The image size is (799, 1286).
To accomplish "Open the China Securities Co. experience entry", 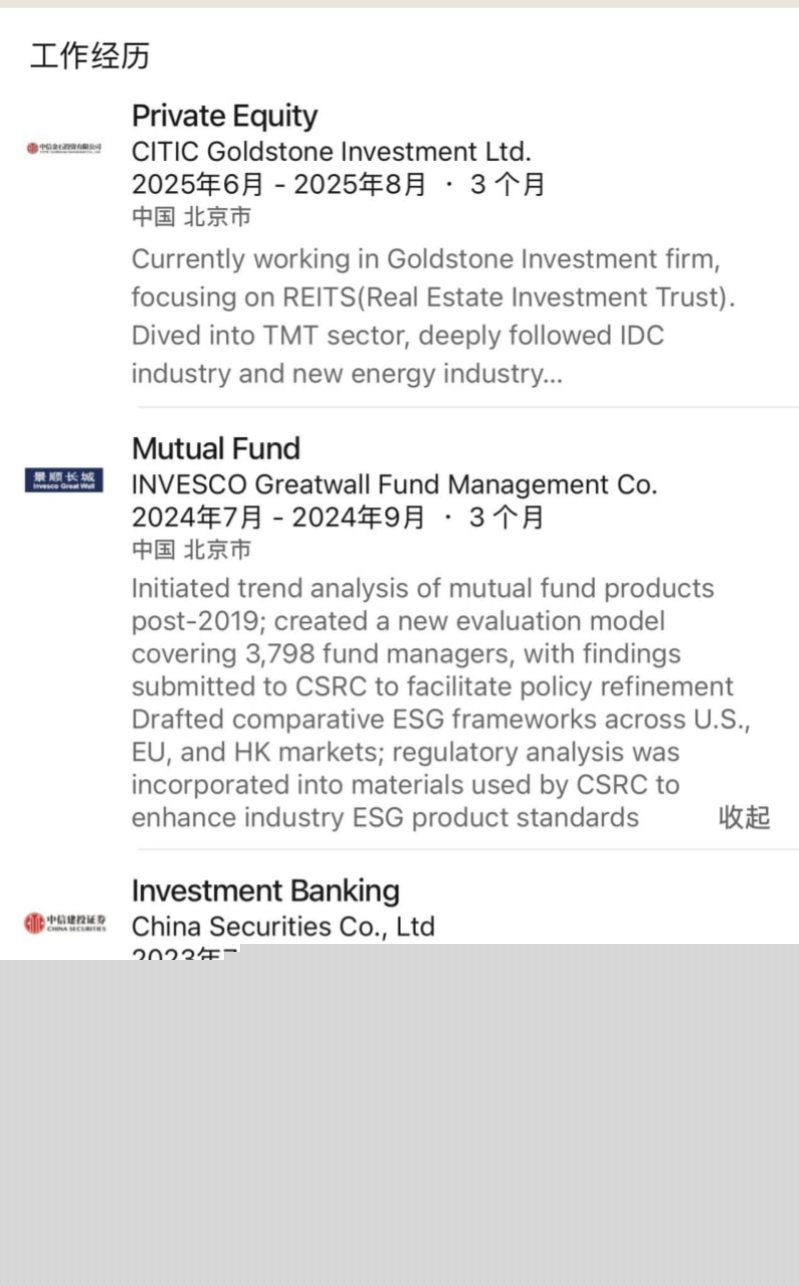I will (283, 926).
